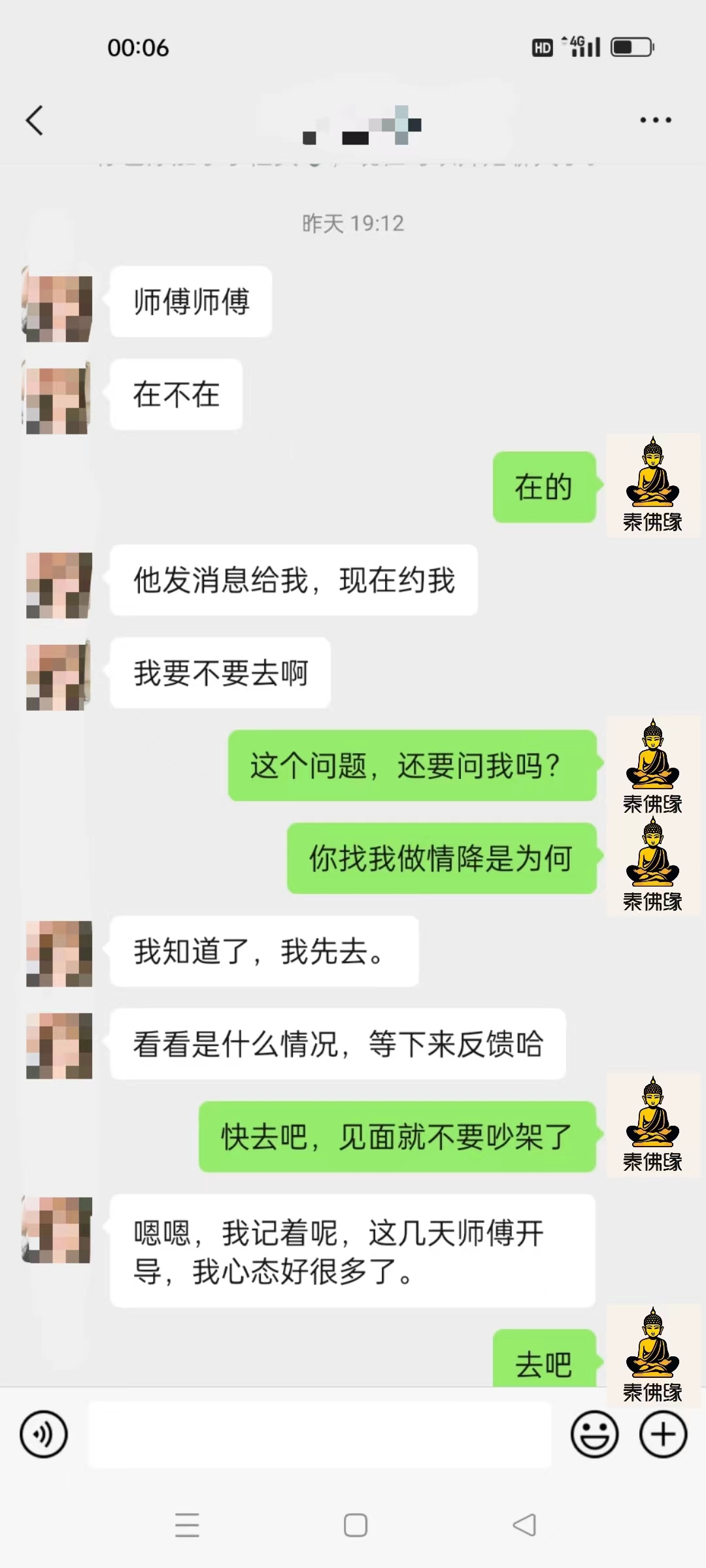
Task: Open the plus attachment menu
Action: point(664,1435)
